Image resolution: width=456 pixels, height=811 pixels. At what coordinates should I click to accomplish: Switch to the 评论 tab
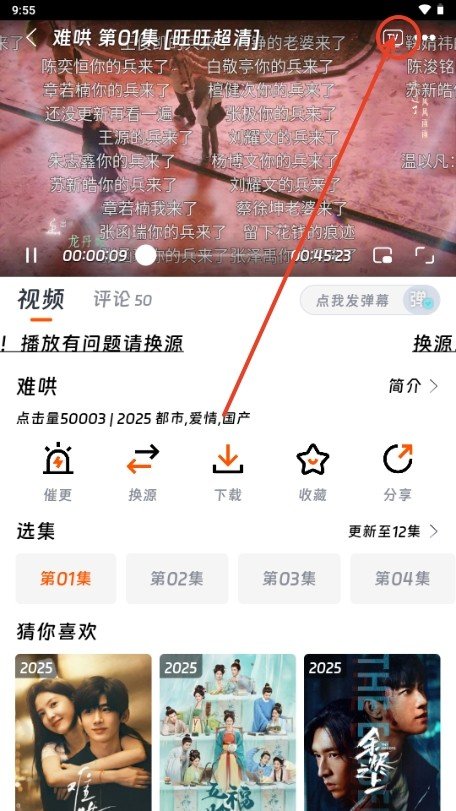(123, 299)
